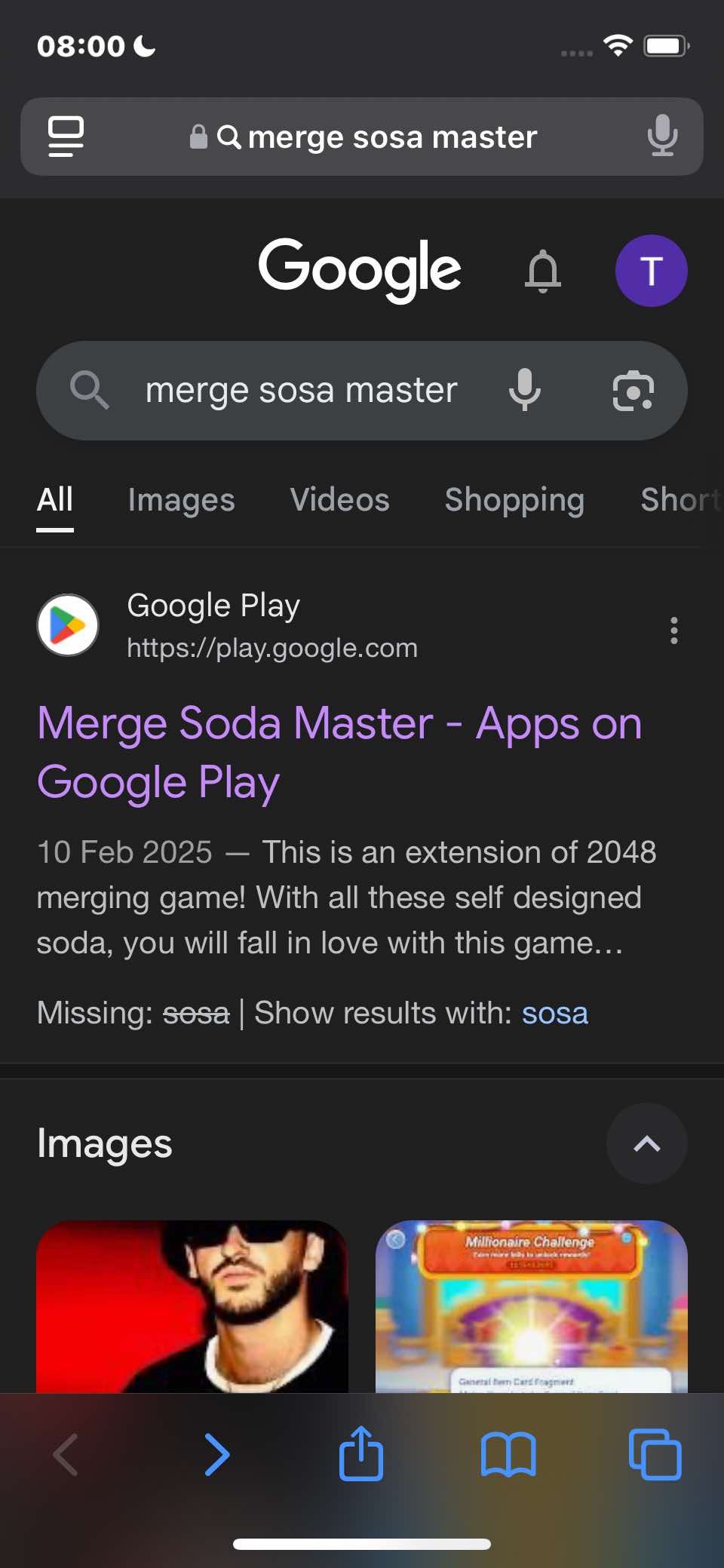Screen dimensions: 724x1568
Task: Open Safari page settings menu in address bar
Action: [66, 137]
